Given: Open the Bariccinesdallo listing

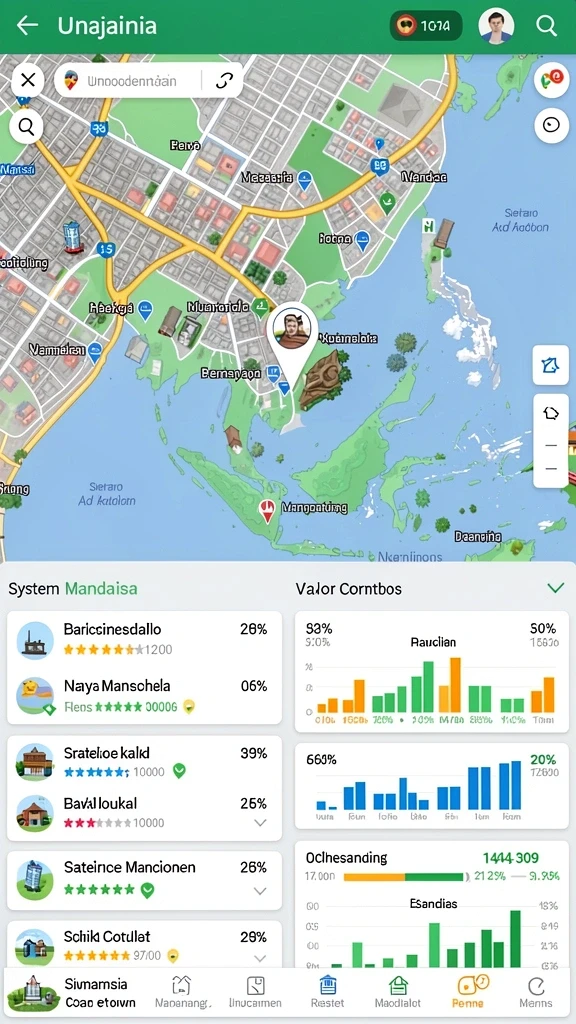Looking at the screenshot, I should [144, 639].
